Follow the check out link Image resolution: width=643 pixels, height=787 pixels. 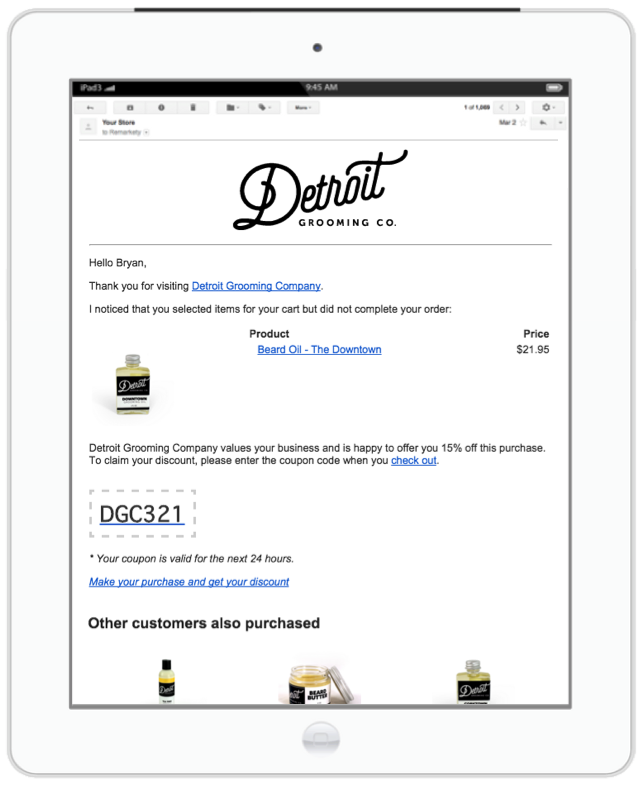[413, 461]
